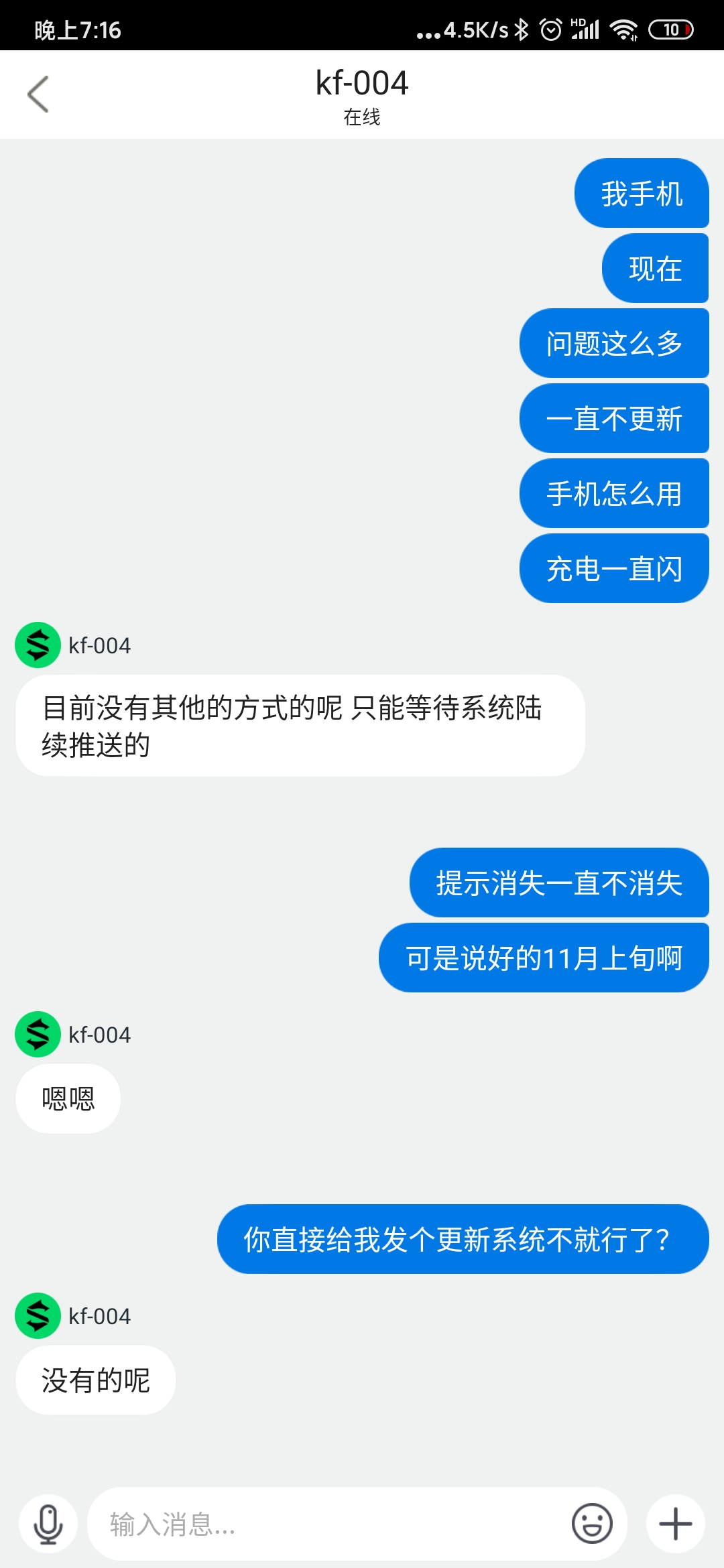Tap the microphone voice input icon
This screenshot has width=724, height=1568.
coord(48,1524)
